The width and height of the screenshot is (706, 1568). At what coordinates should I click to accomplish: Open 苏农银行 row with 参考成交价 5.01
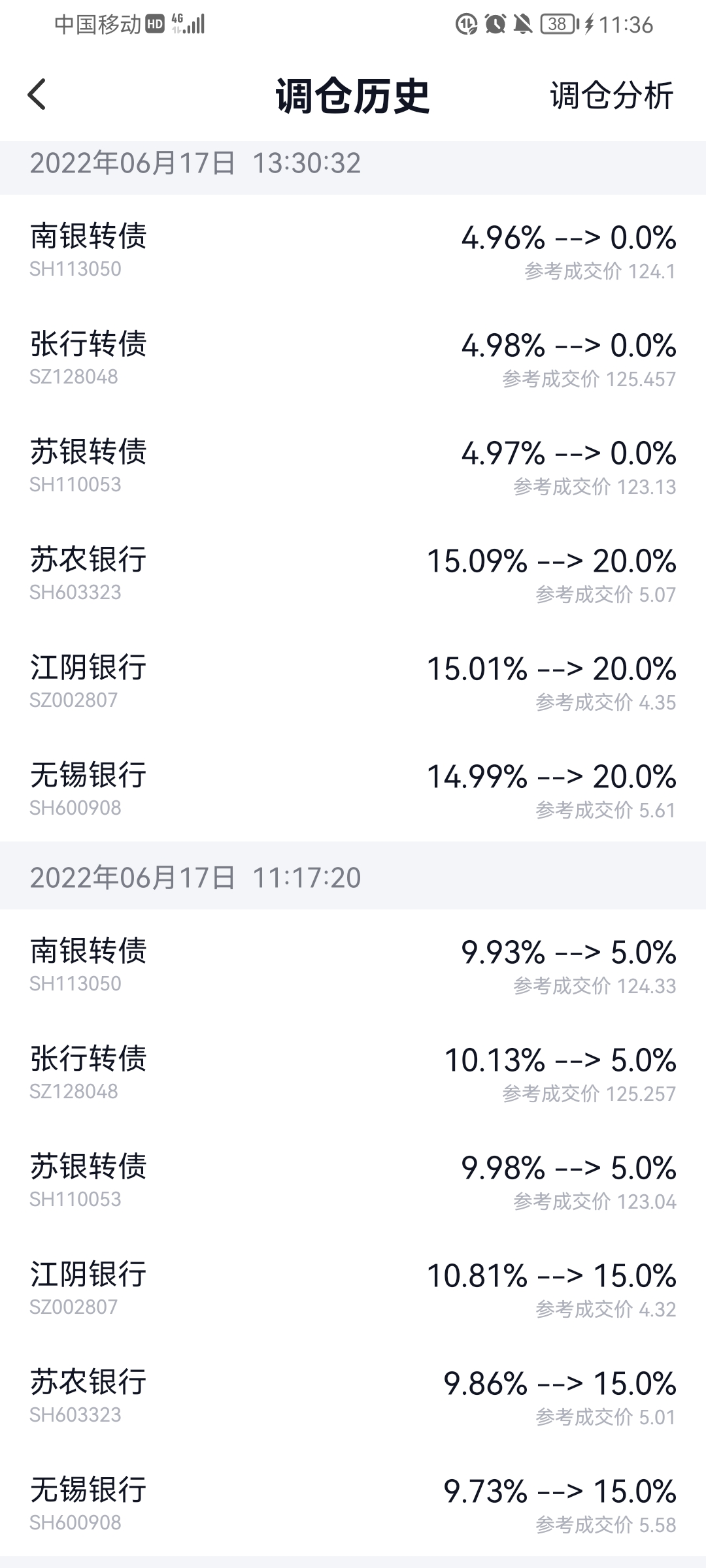353,1395
